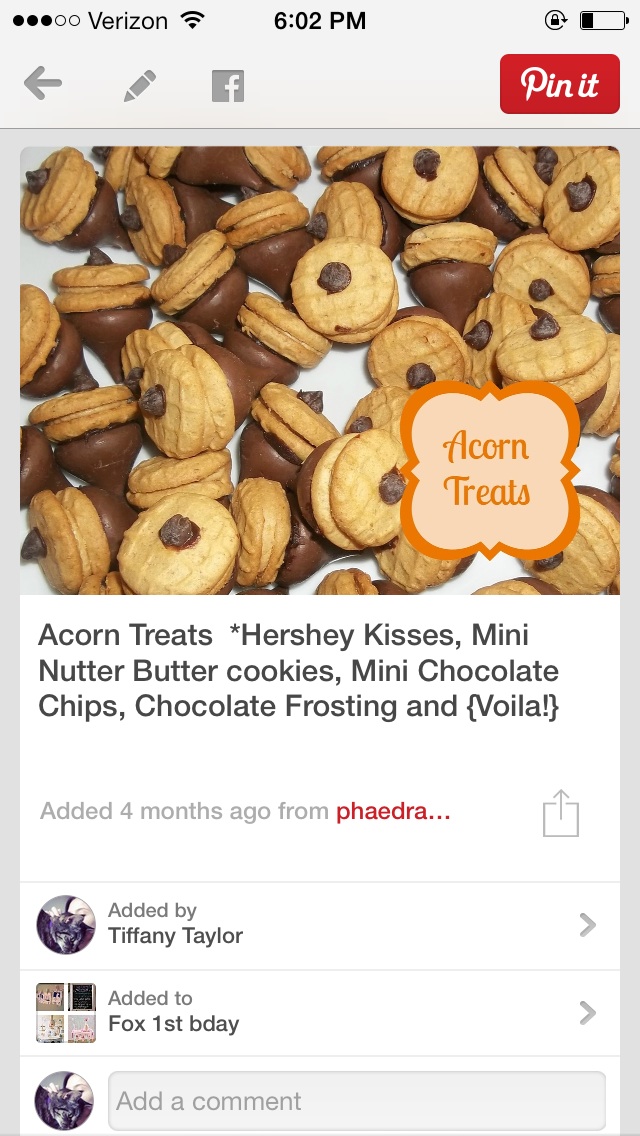Screen dimensions: 640x1136
Task: Open the phaedra source link
Action: [393, 811]
